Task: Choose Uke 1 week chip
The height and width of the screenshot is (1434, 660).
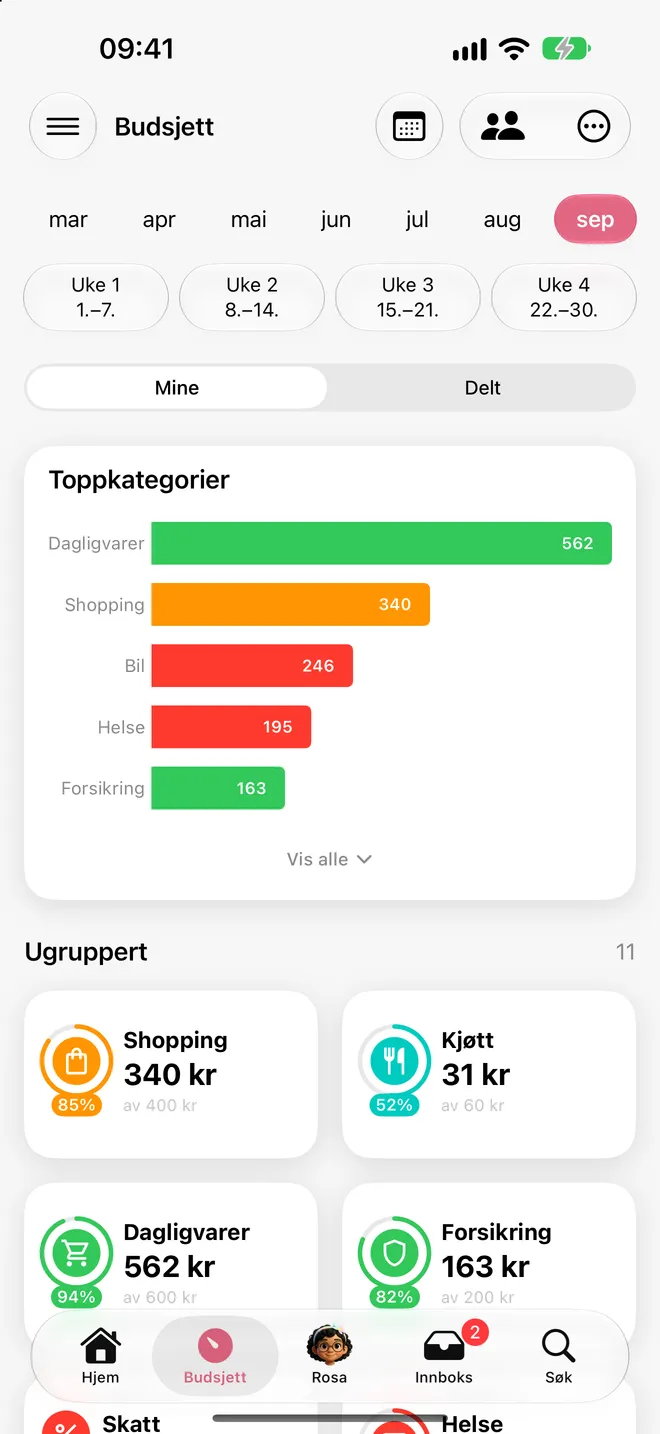Action: (96, 297)
